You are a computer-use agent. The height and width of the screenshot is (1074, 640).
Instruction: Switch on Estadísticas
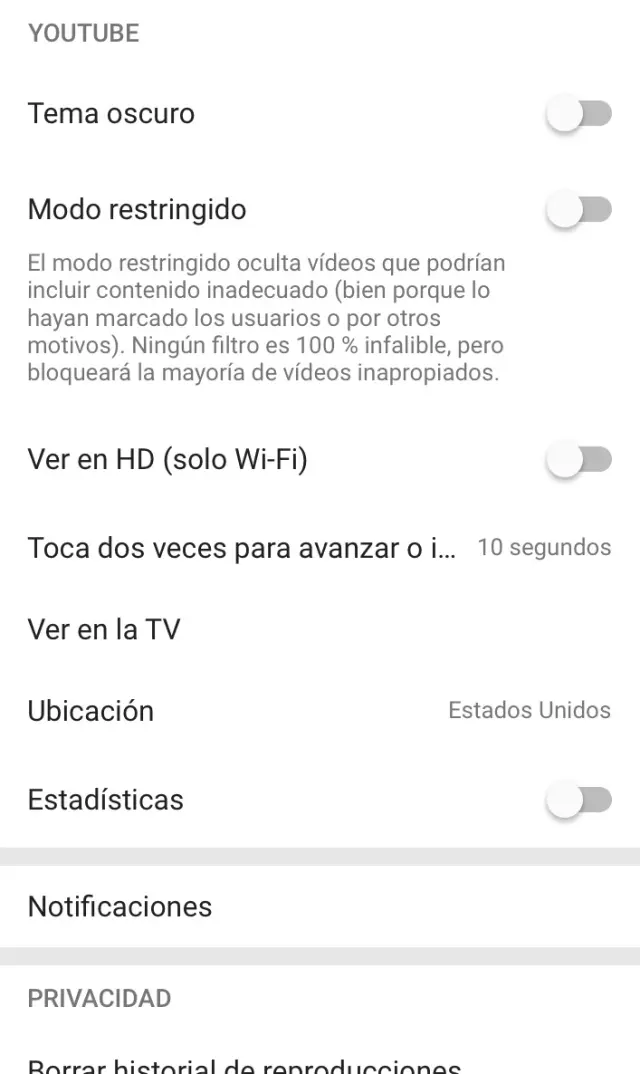pyautogui.click(x=579, y=800)
